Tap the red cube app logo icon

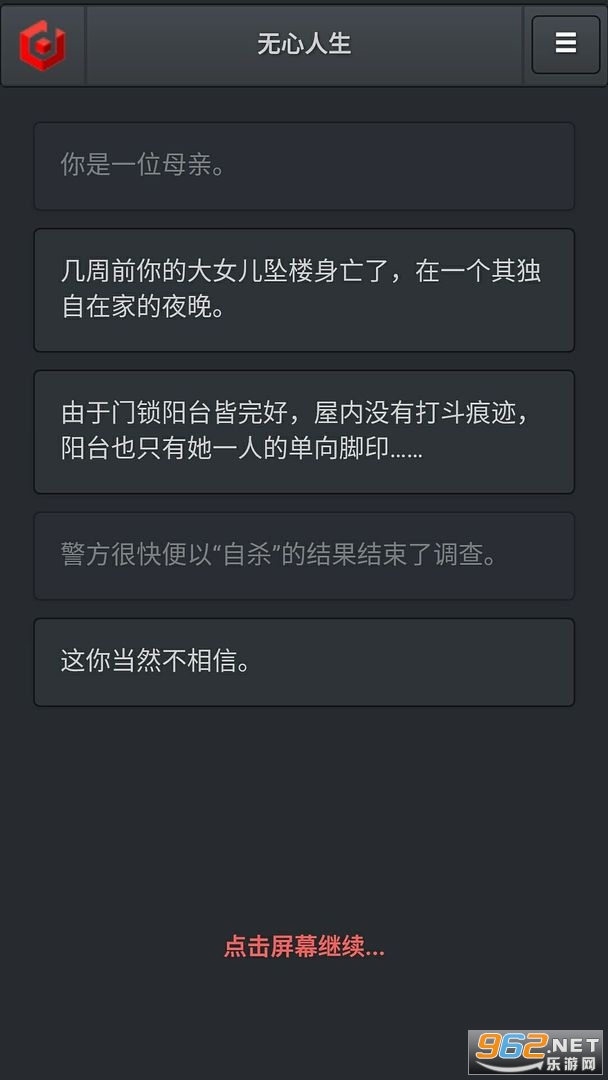point(42,45)
